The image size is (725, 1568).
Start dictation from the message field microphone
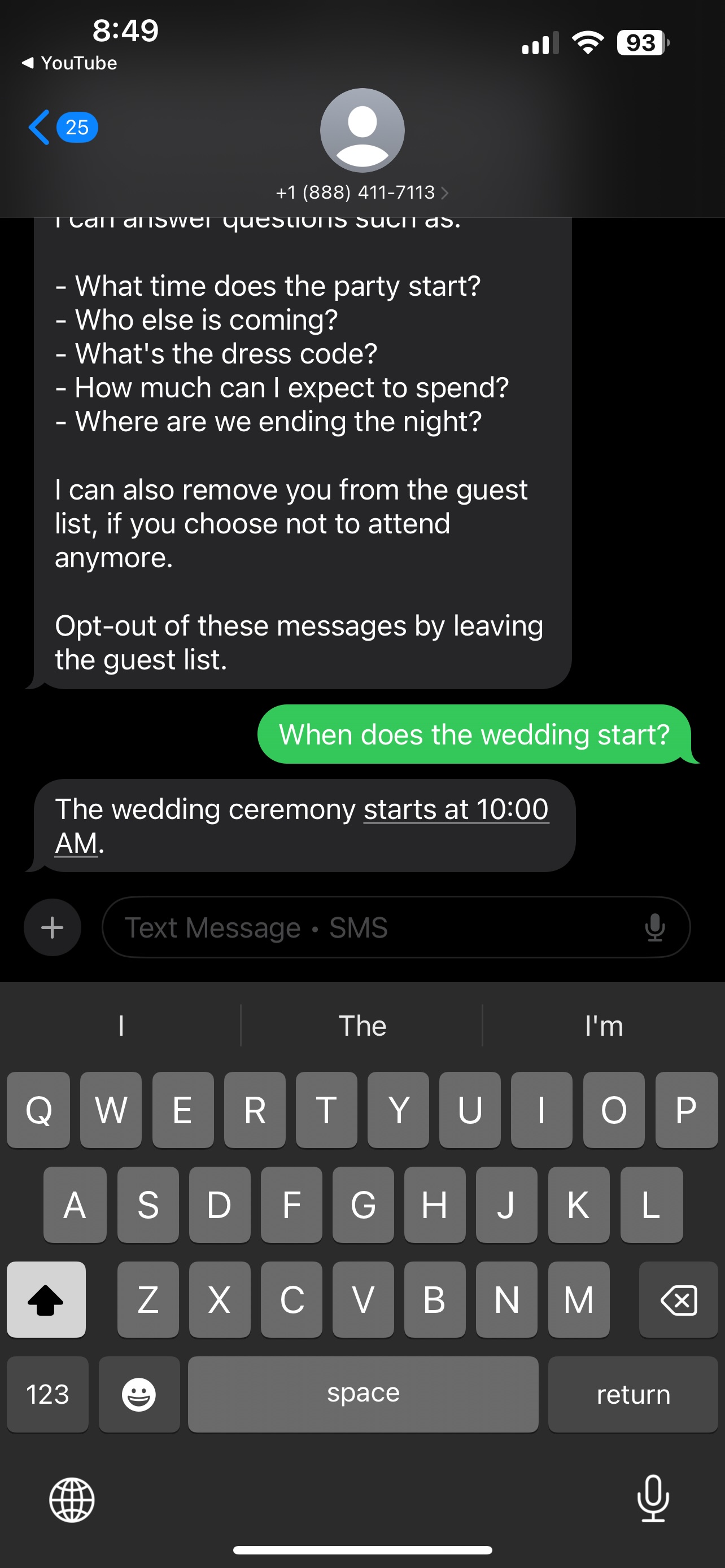pyautogui.click(x=654, y=927)
